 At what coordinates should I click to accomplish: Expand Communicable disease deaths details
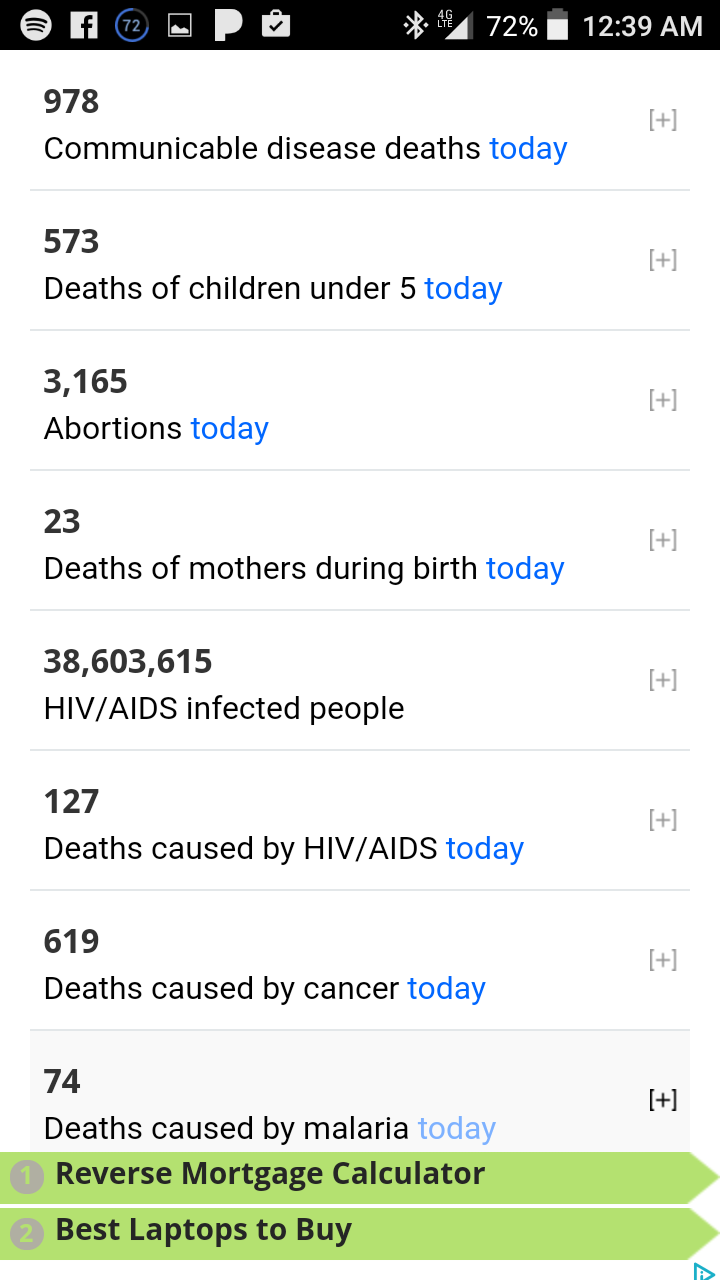coord(663,120)
